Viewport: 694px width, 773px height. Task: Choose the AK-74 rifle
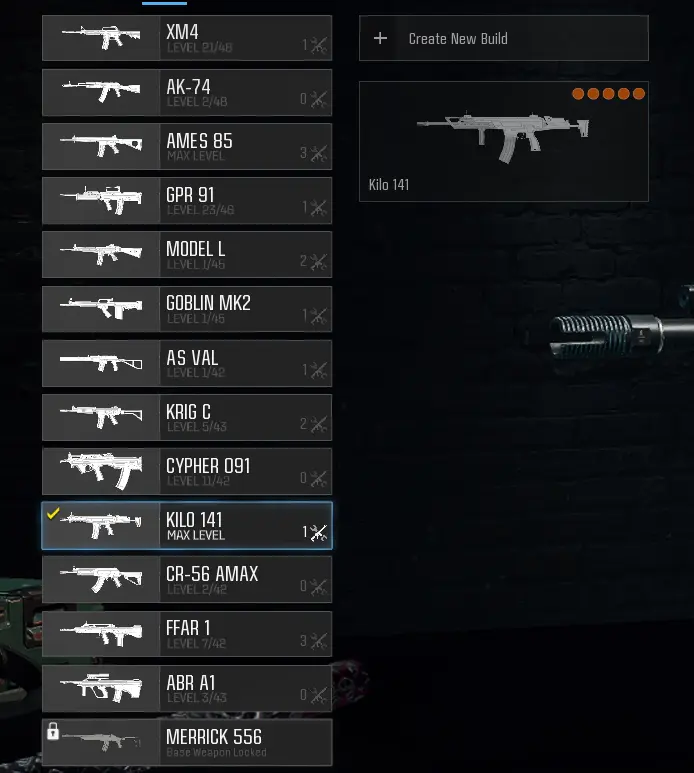point(187,92)
